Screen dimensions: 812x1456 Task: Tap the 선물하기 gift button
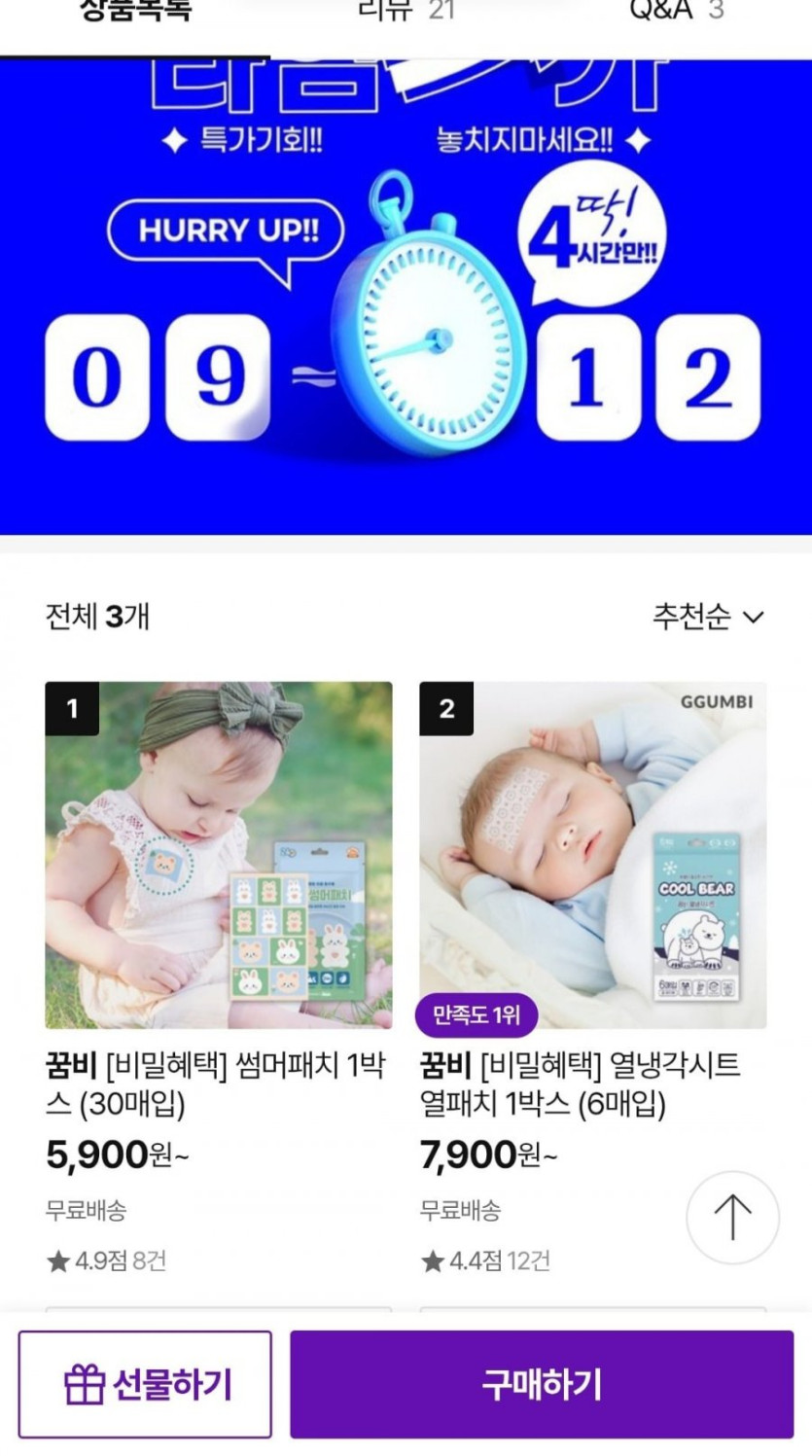pos(145,1384)
